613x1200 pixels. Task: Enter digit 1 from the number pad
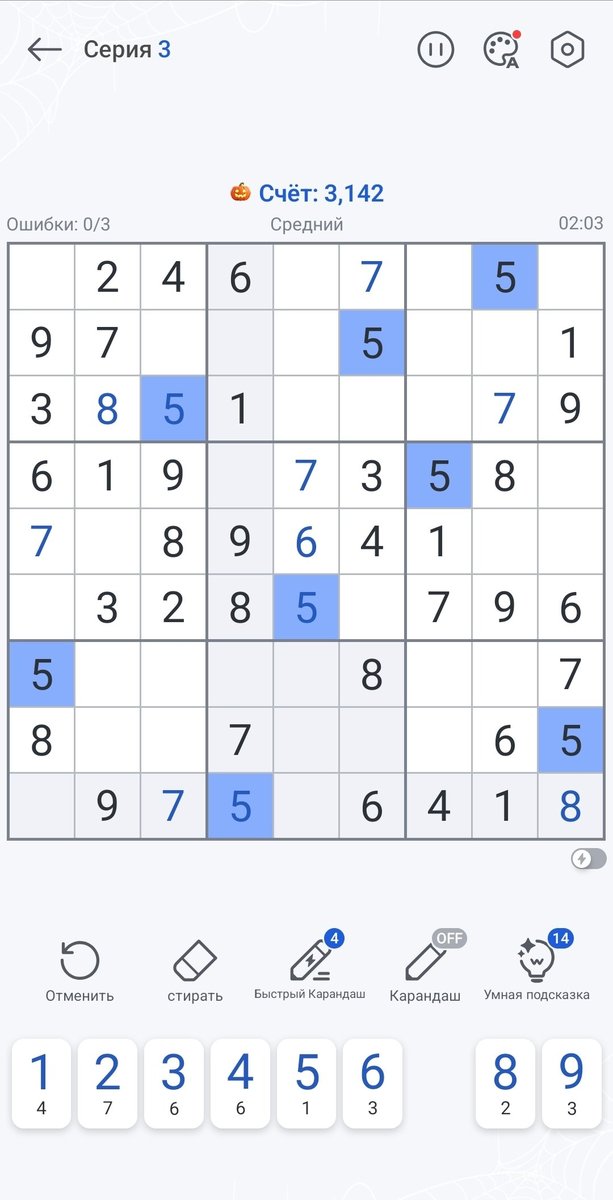coord(41,1083)
